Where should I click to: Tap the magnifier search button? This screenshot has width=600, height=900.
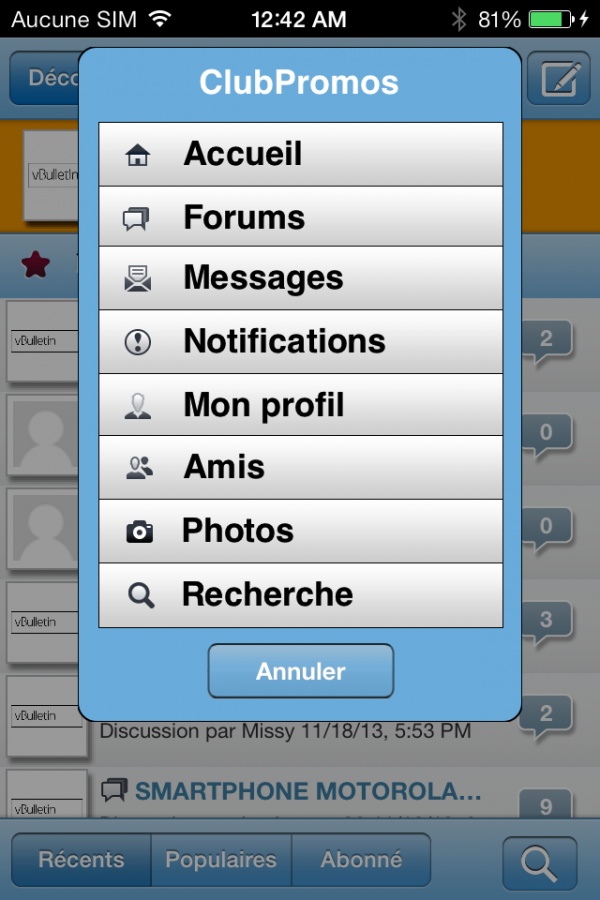point(540,863)
